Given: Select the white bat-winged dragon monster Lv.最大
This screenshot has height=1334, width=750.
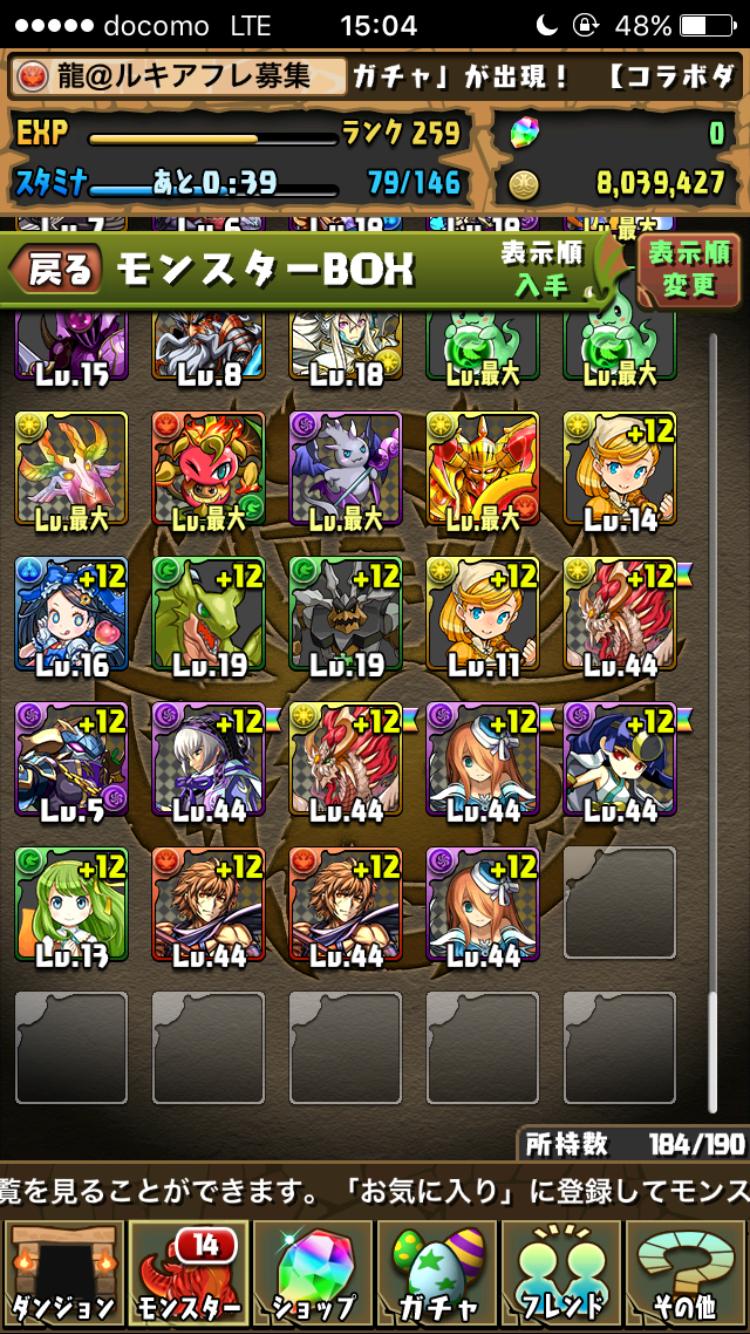Looking at the screenshot, I should (345, 470).
